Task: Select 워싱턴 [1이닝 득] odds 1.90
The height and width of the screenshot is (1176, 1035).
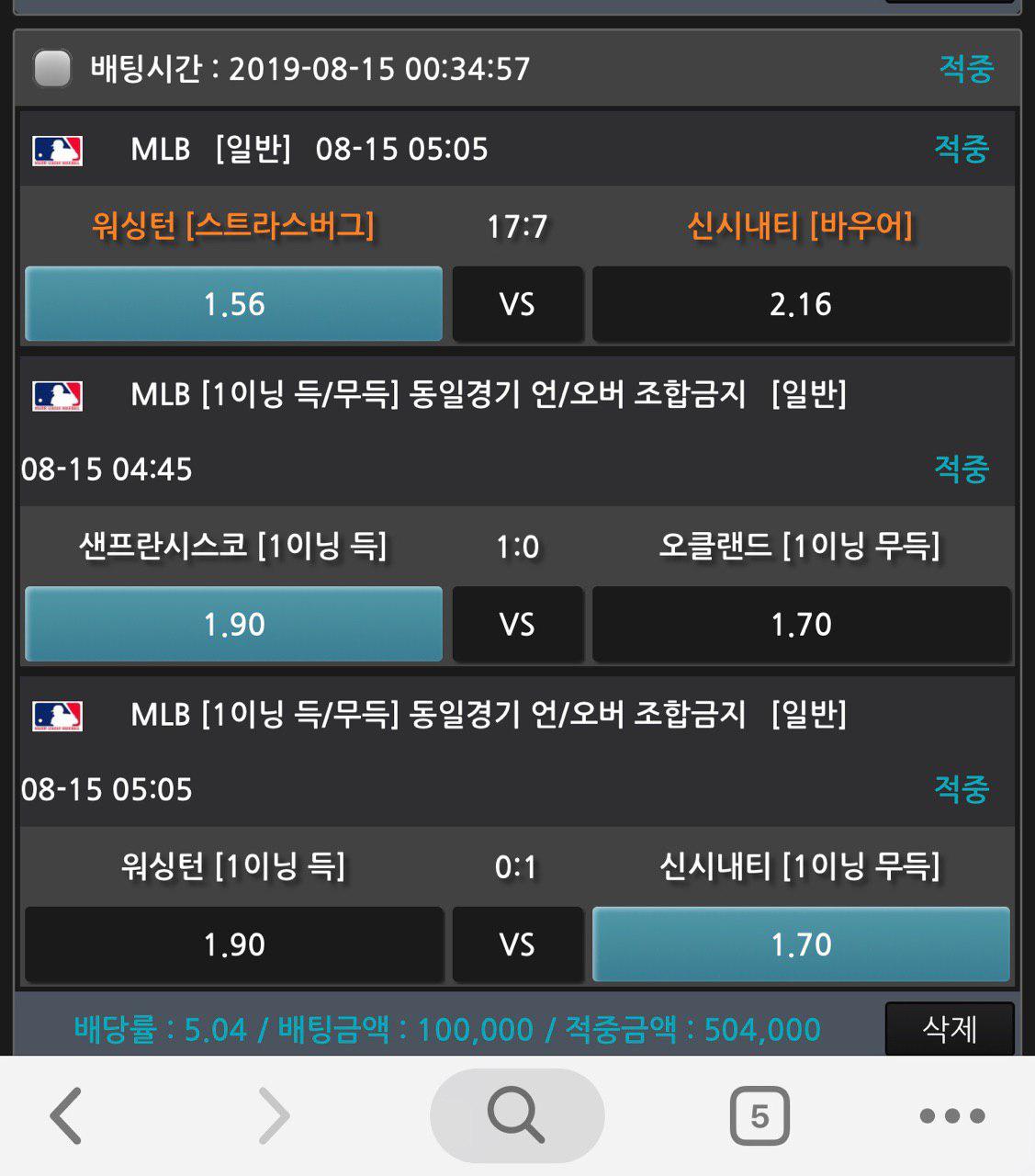Action: tap(233, 944)
